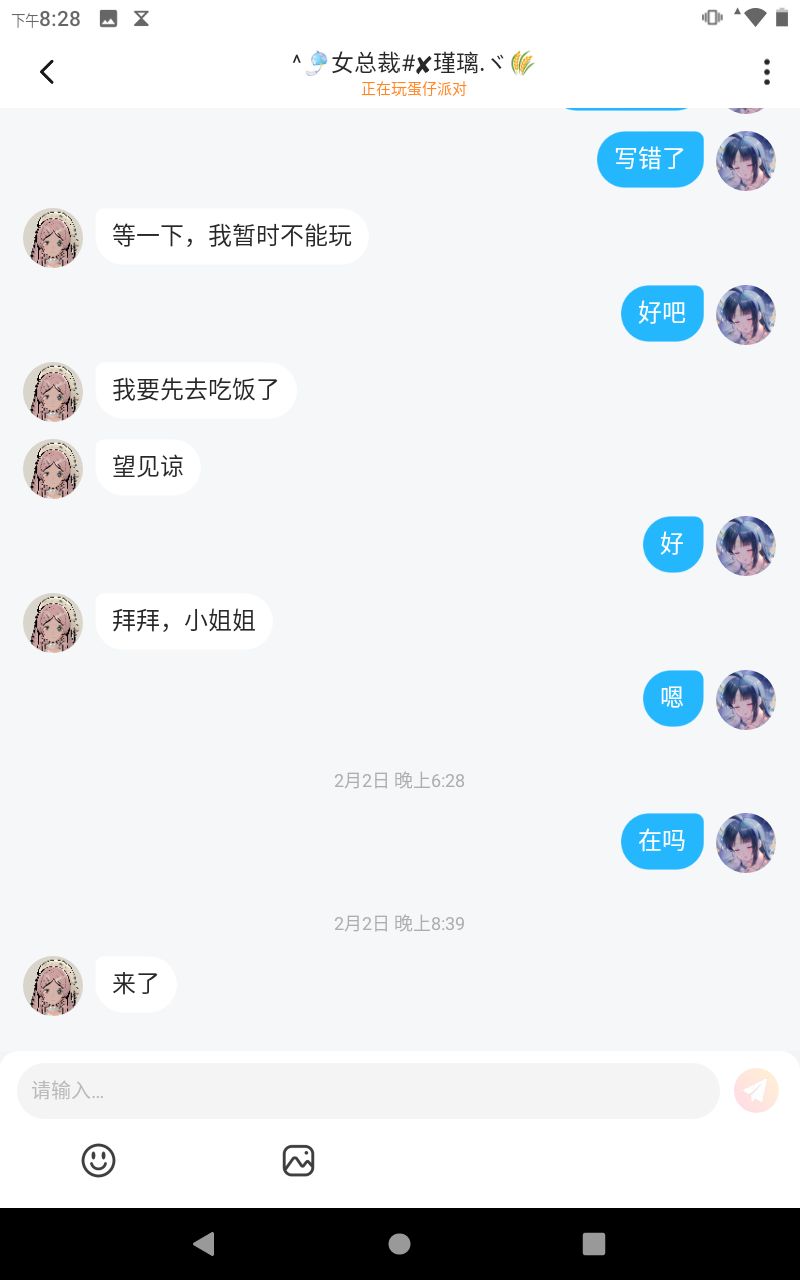Tap the system home button
The width and height of the screenshot is (800, 1280).
tap(399, 1243)
